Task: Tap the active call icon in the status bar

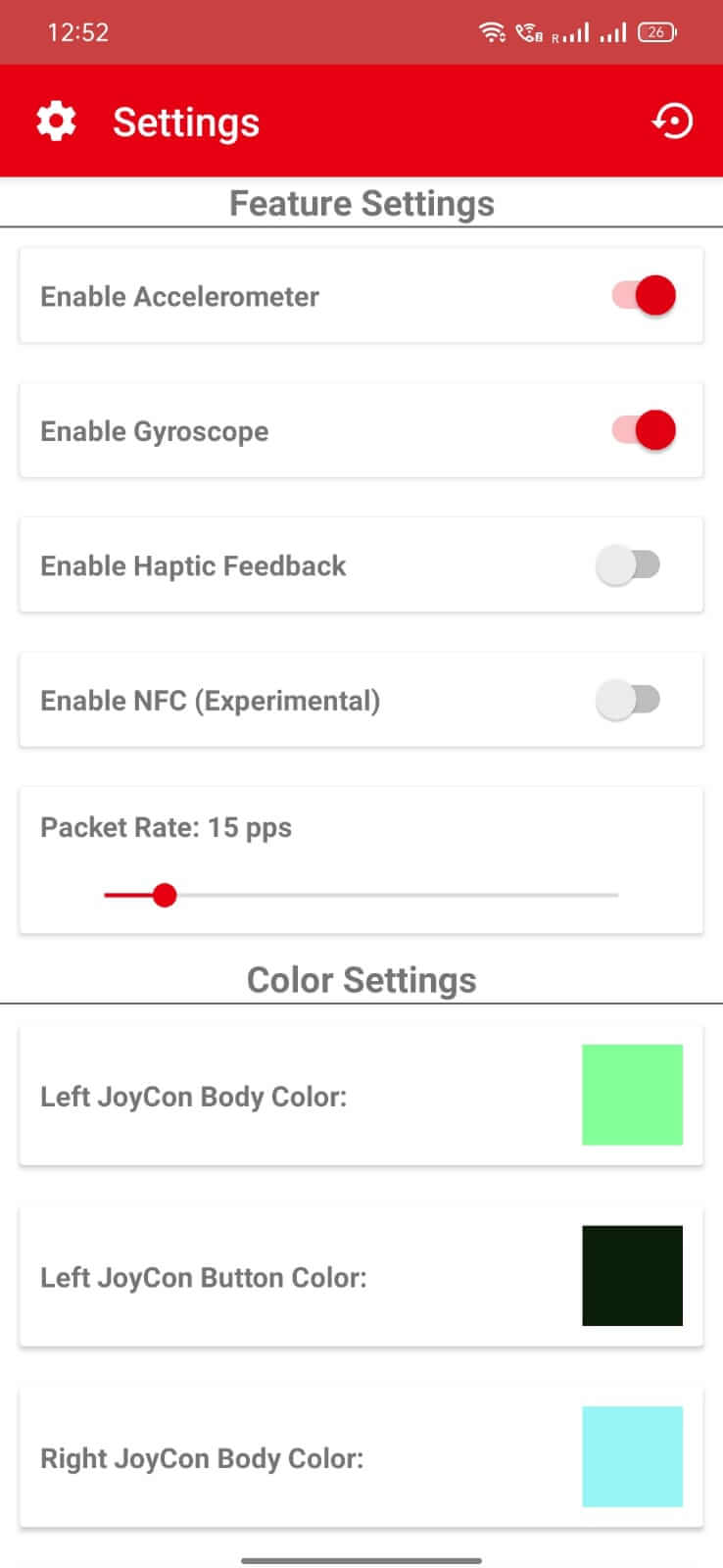Action: (529, 31)
